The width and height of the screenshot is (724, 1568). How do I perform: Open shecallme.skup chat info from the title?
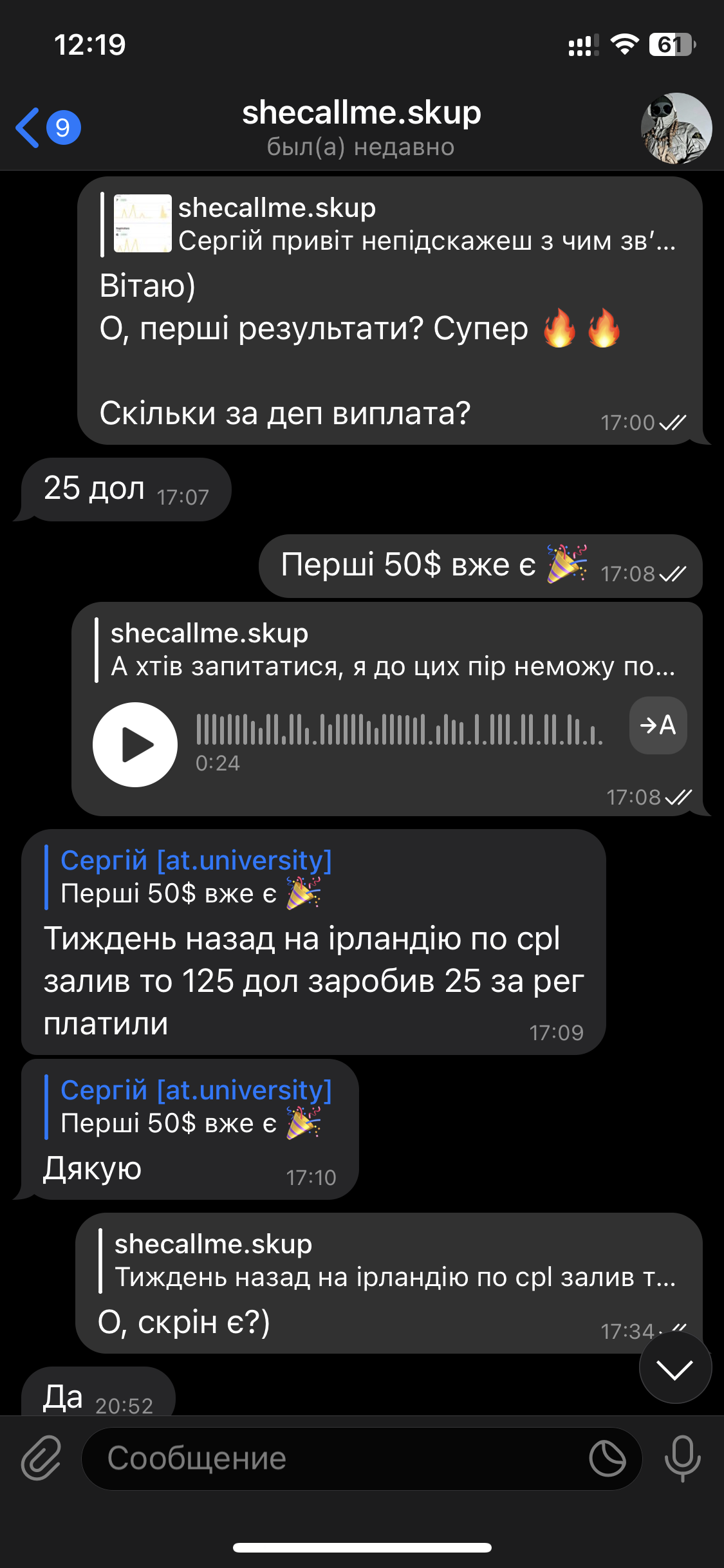pyautogui.click(x=361, y=127)
